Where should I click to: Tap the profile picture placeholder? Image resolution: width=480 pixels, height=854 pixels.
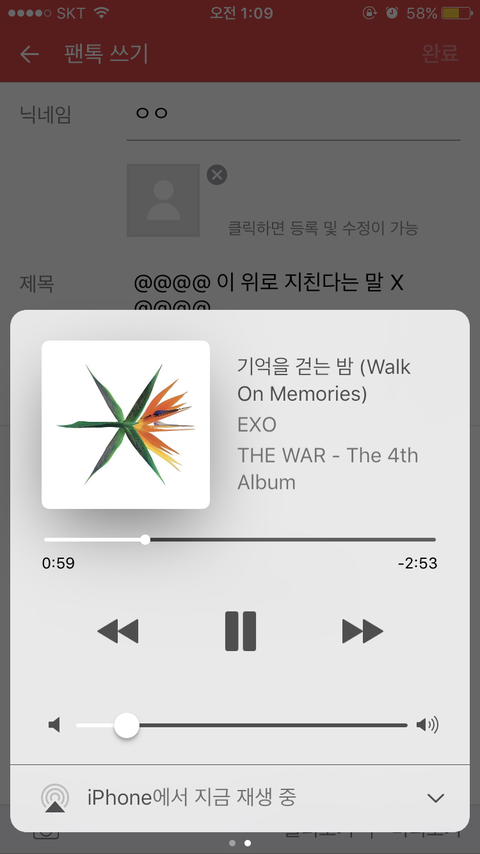(x=163, y=200)
